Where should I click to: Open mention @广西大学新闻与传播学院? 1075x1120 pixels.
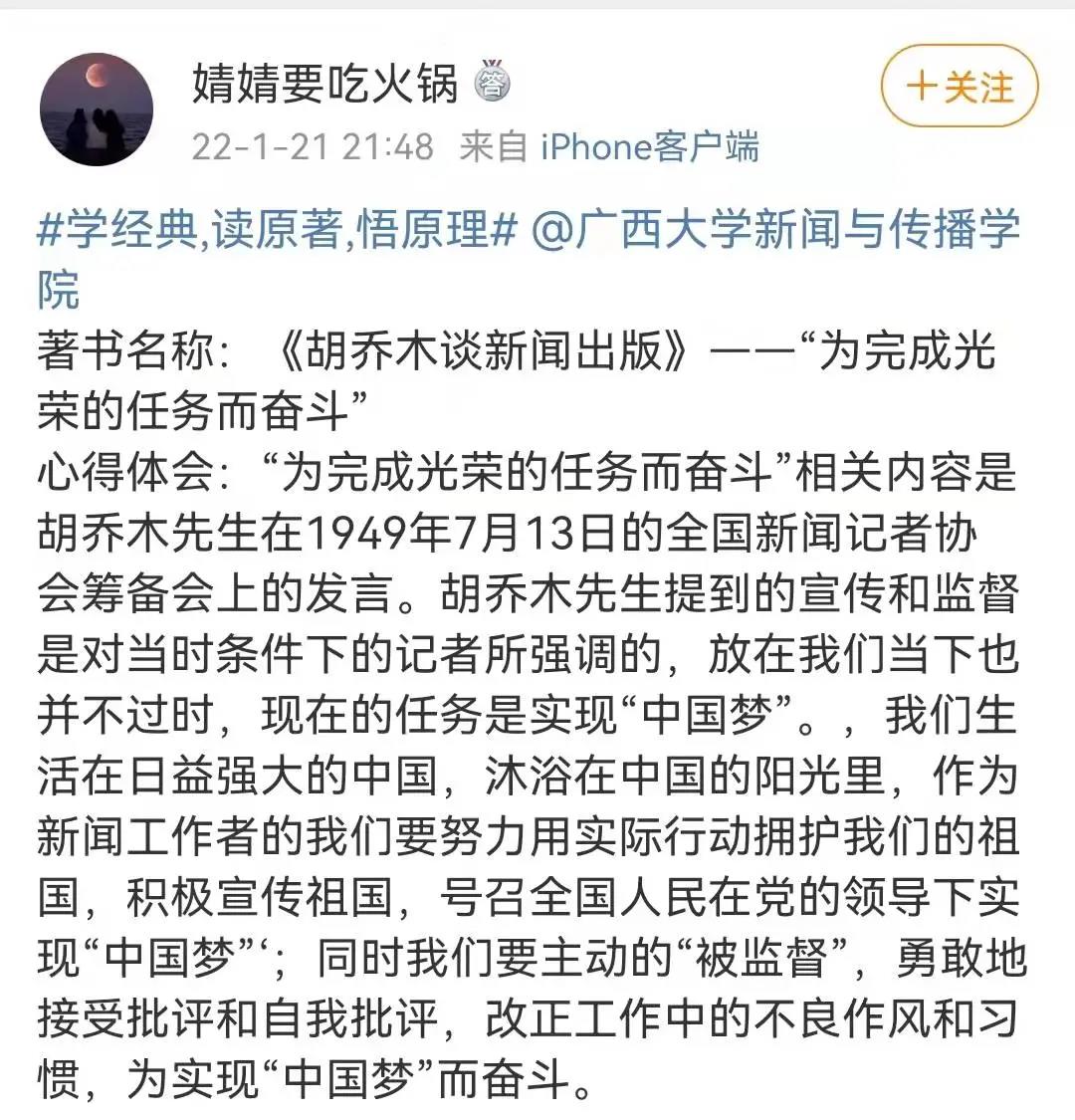776,230
